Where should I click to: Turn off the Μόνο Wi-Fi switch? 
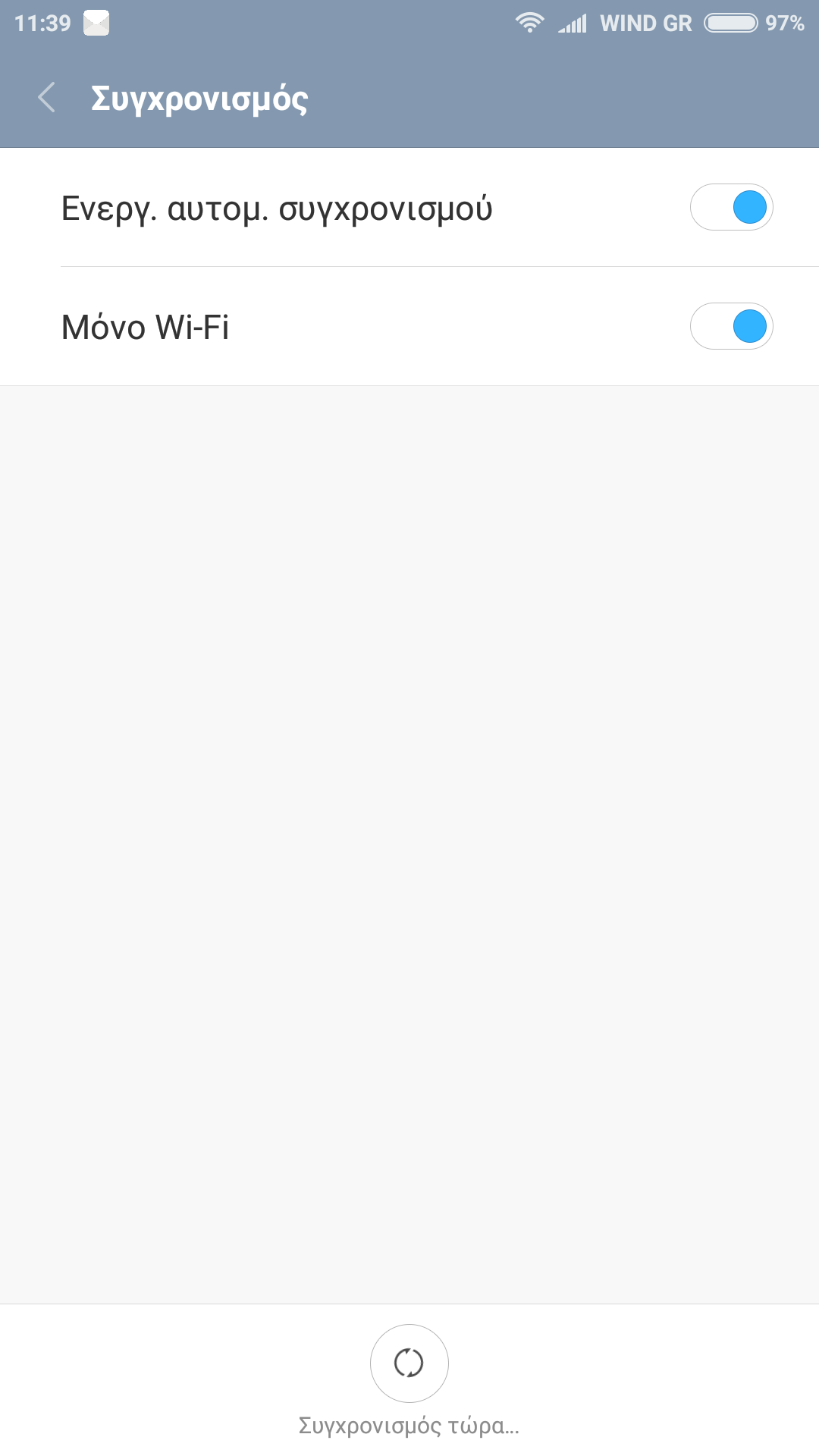click(x=731, y=326)
